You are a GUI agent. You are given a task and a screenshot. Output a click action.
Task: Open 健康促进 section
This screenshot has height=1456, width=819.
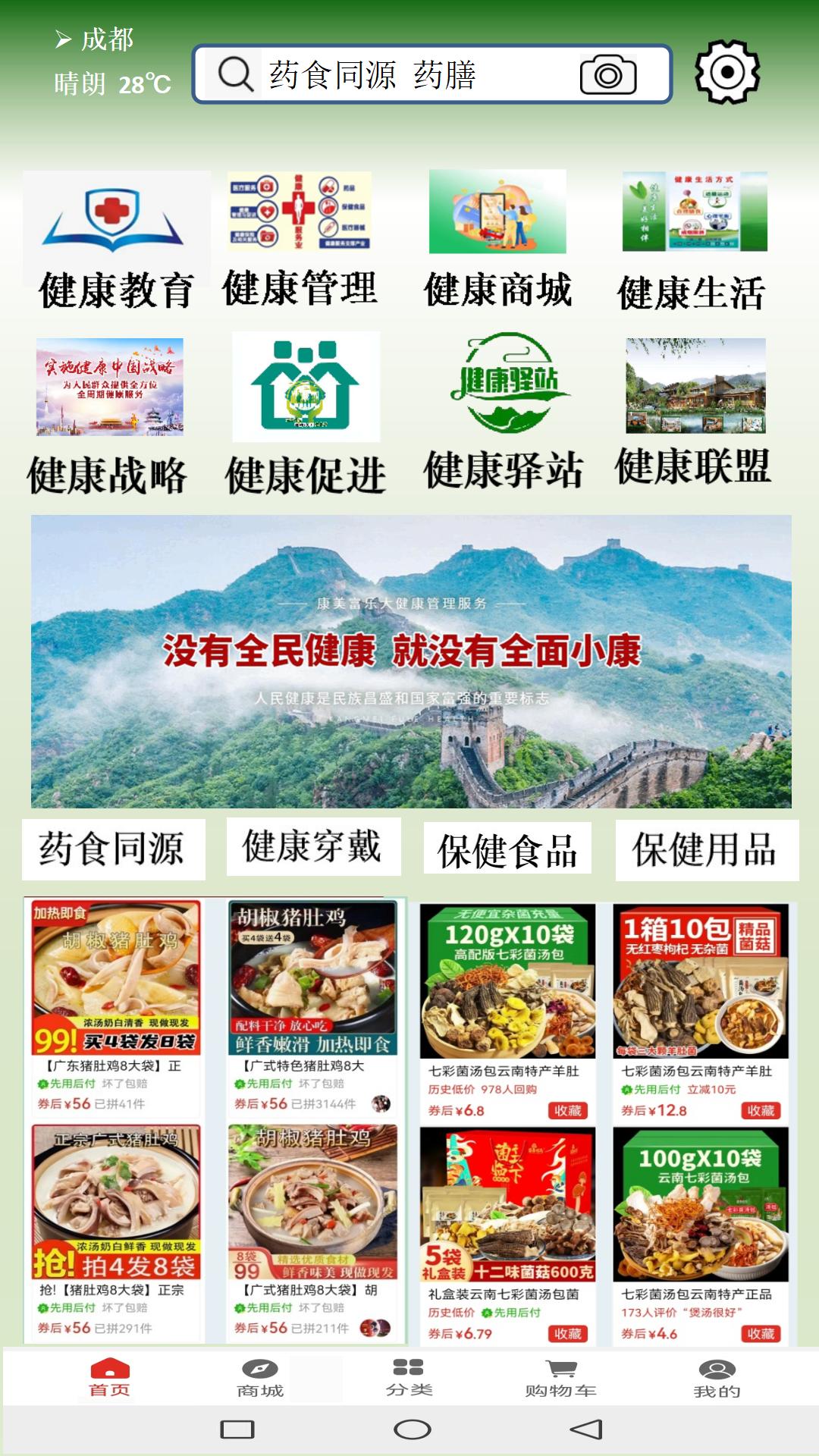click(306, 414)
